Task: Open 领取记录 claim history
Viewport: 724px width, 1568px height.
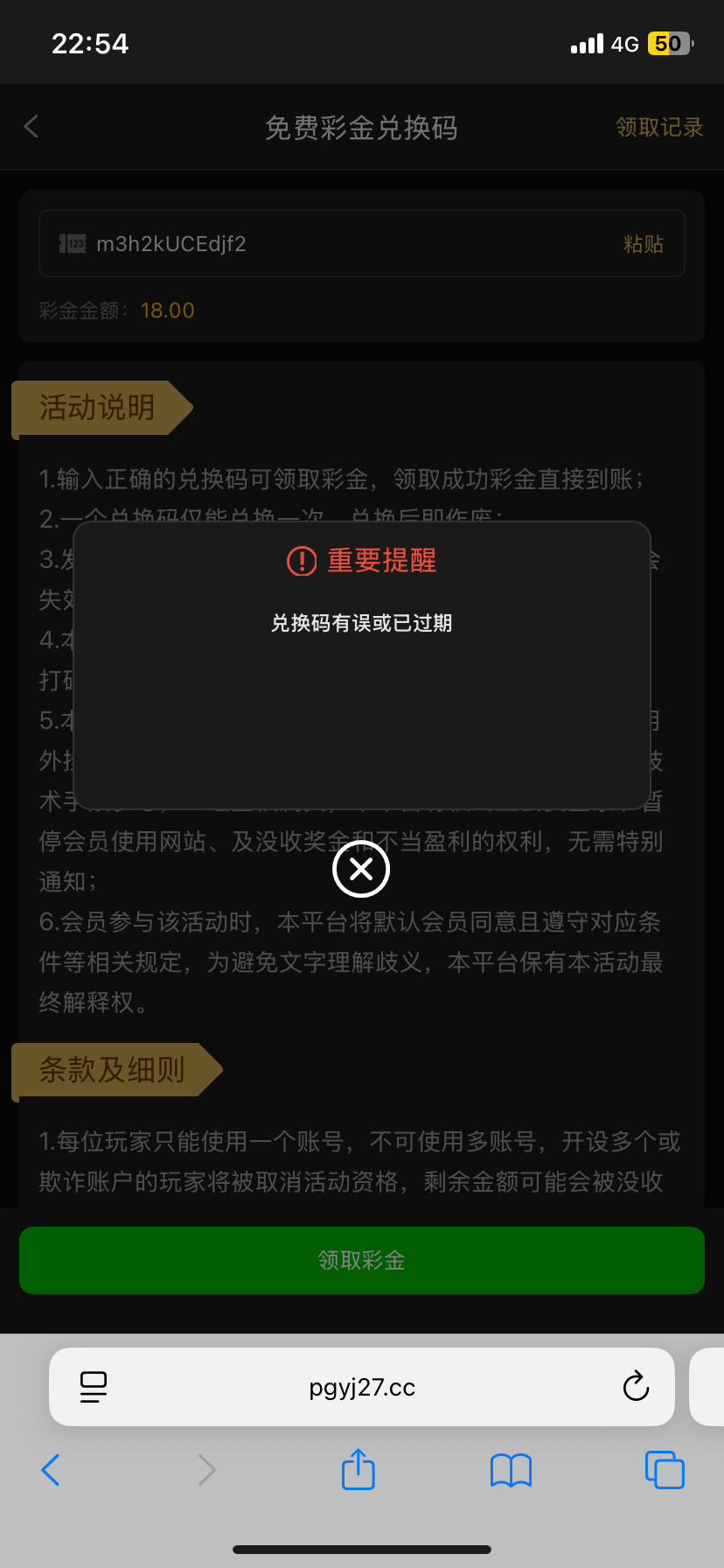Action: 659,128
